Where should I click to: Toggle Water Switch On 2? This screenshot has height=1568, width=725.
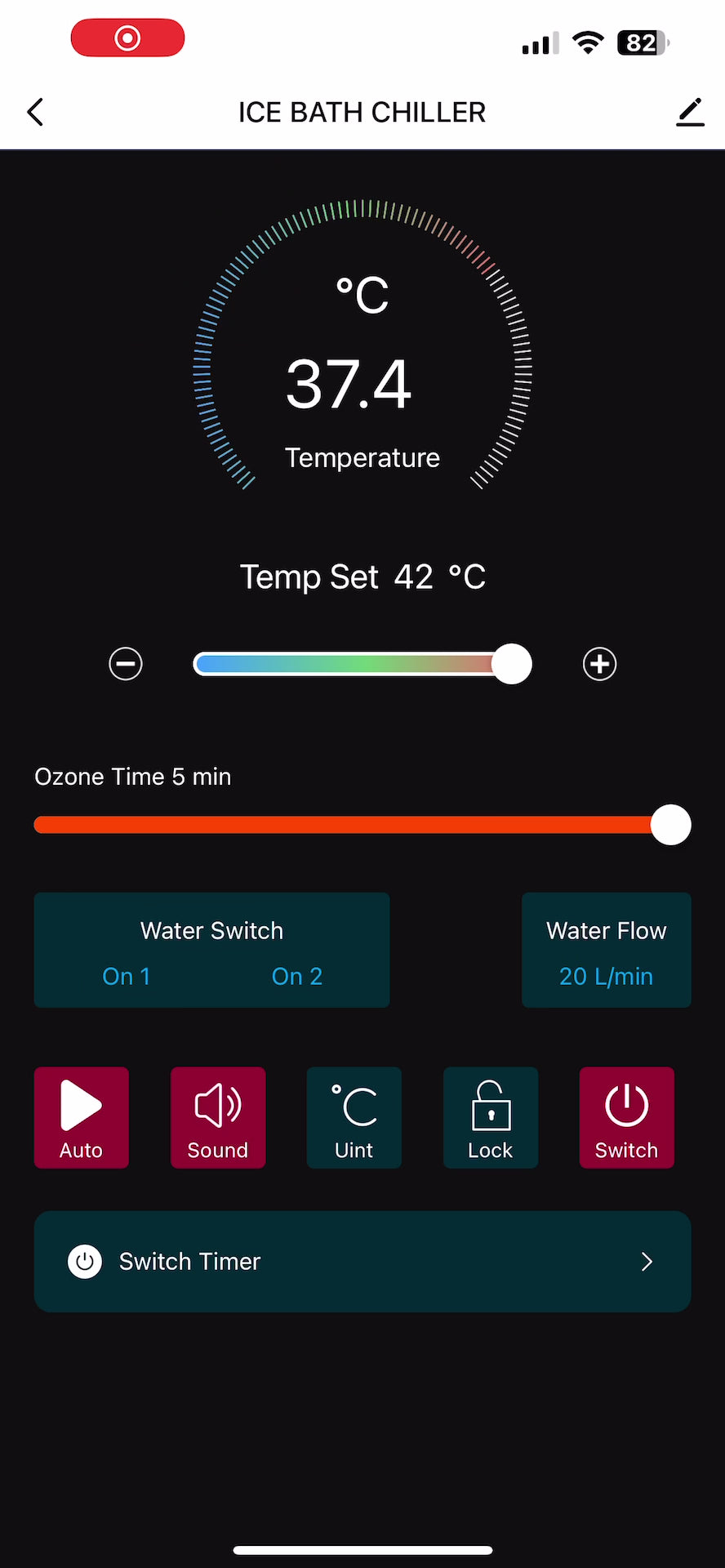pos(297,976)
